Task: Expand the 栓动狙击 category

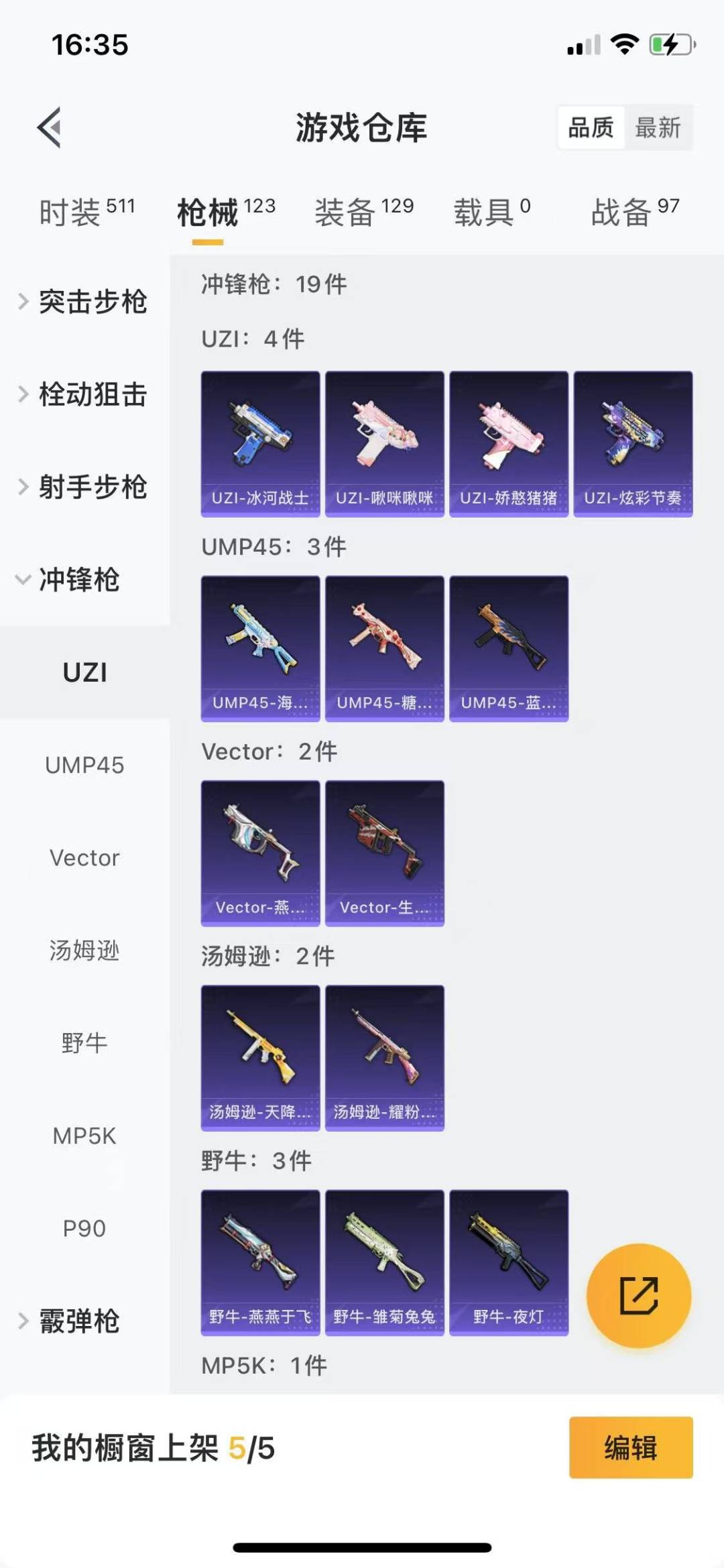Action: tap(84, 394)
